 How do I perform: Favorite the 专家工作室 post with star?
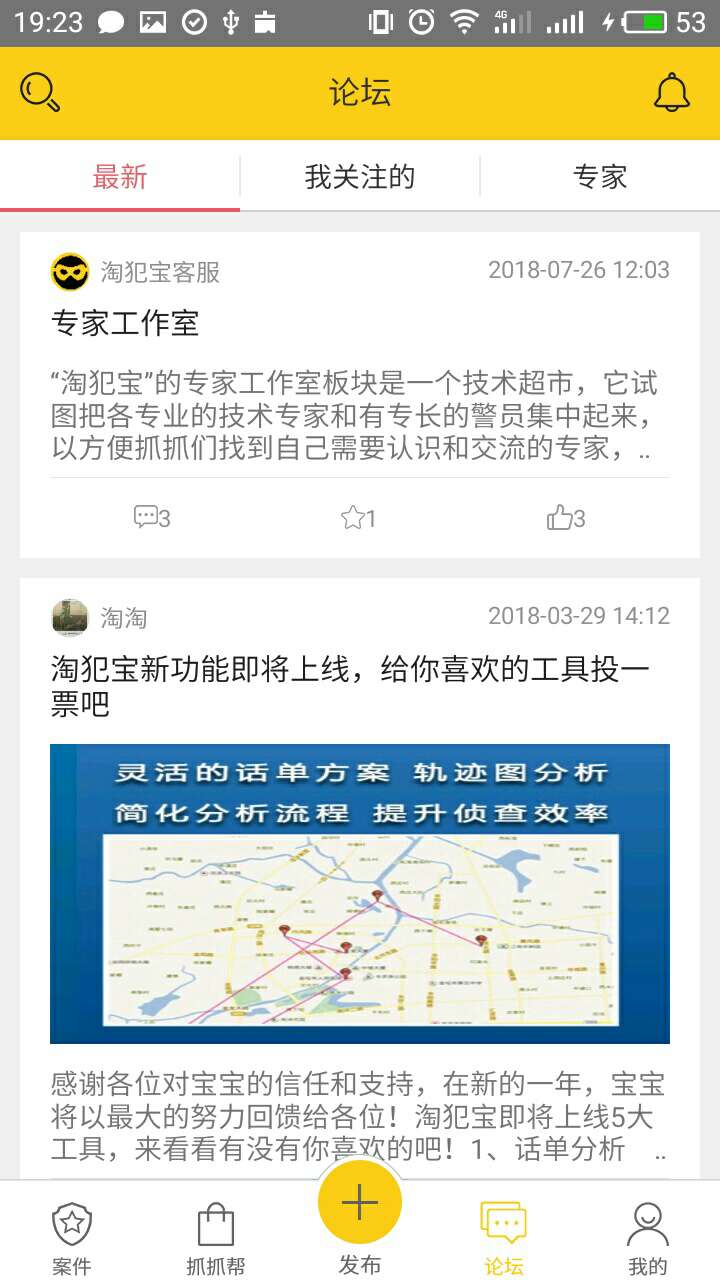[358, 518]
